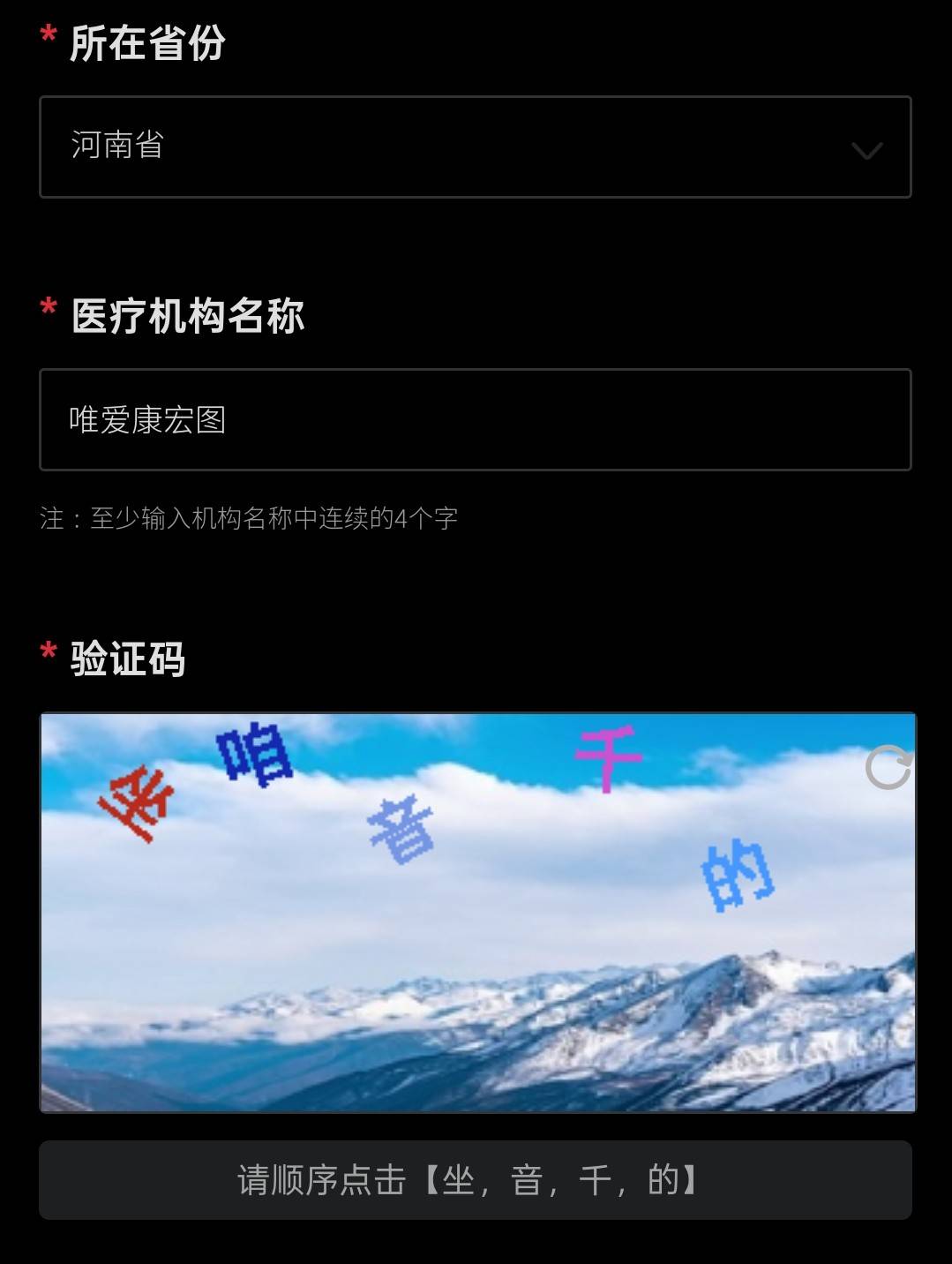Tap the 医疗机构名称 input field
The width and height of the screenshot is (952, 1264).
(475, 419)
